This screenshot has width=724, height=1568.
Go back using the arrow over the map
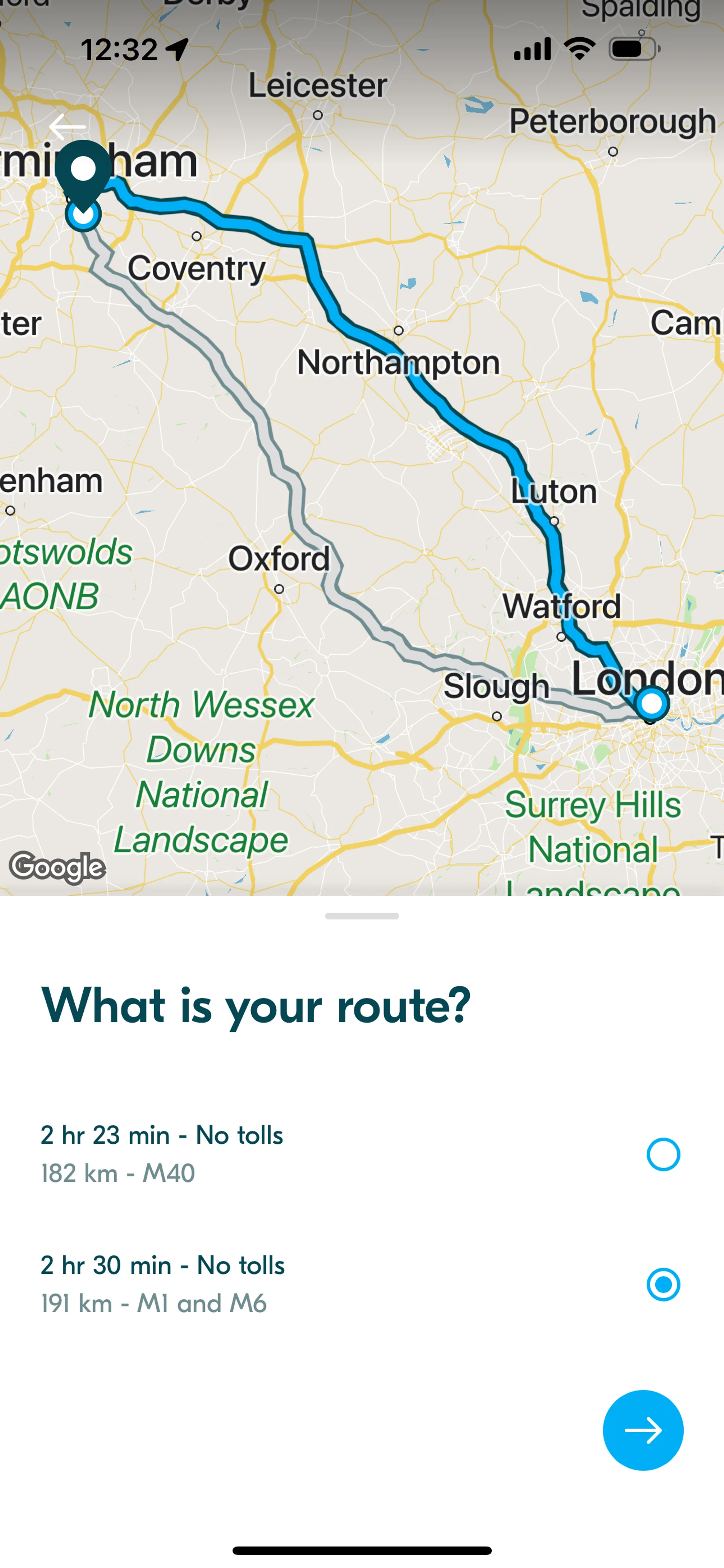67,127
